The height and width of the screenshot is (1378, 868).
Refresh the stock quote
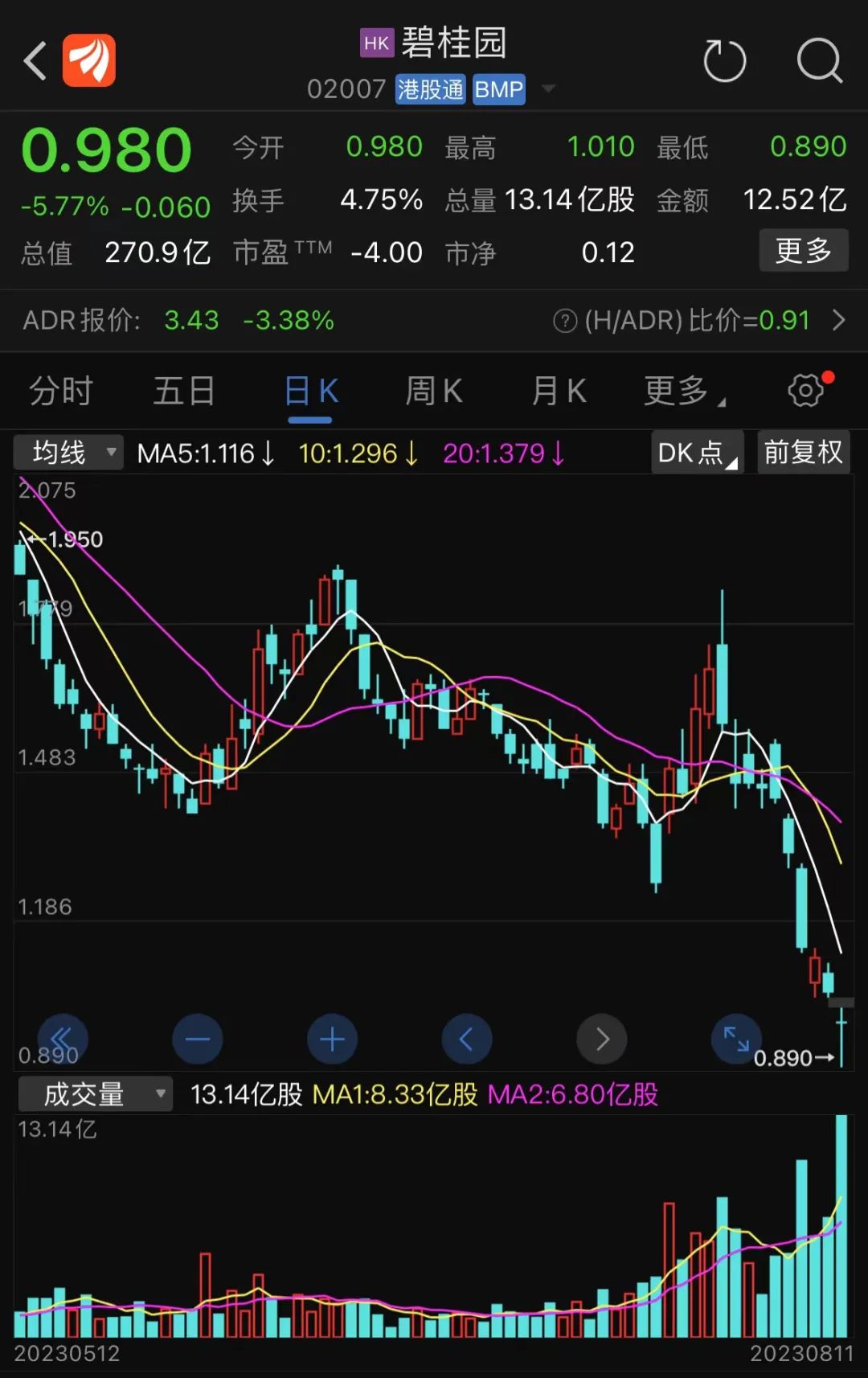pos(724,61)
